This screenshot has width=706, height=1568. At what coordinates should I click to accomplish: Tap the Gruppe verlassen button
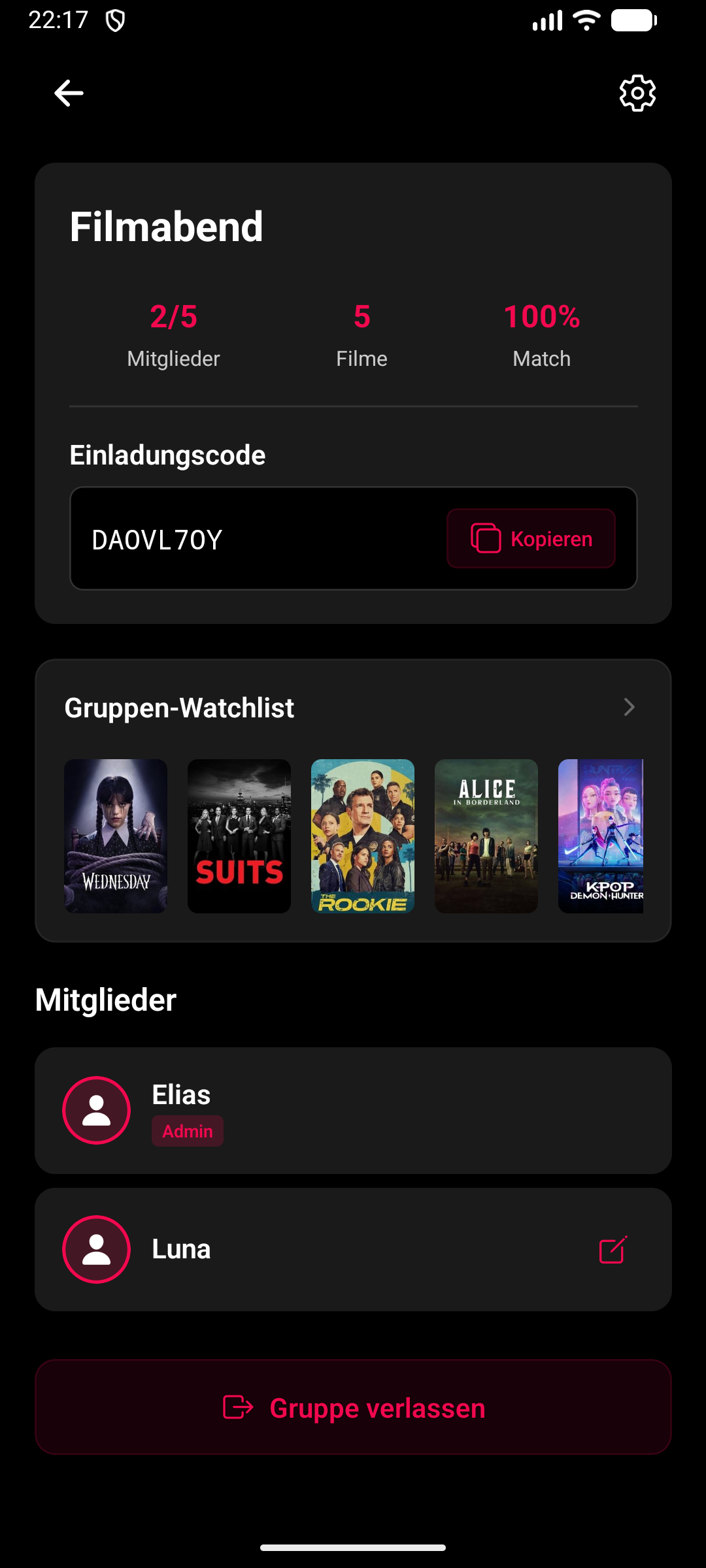pyautogui.click(x=353, y=1408)
